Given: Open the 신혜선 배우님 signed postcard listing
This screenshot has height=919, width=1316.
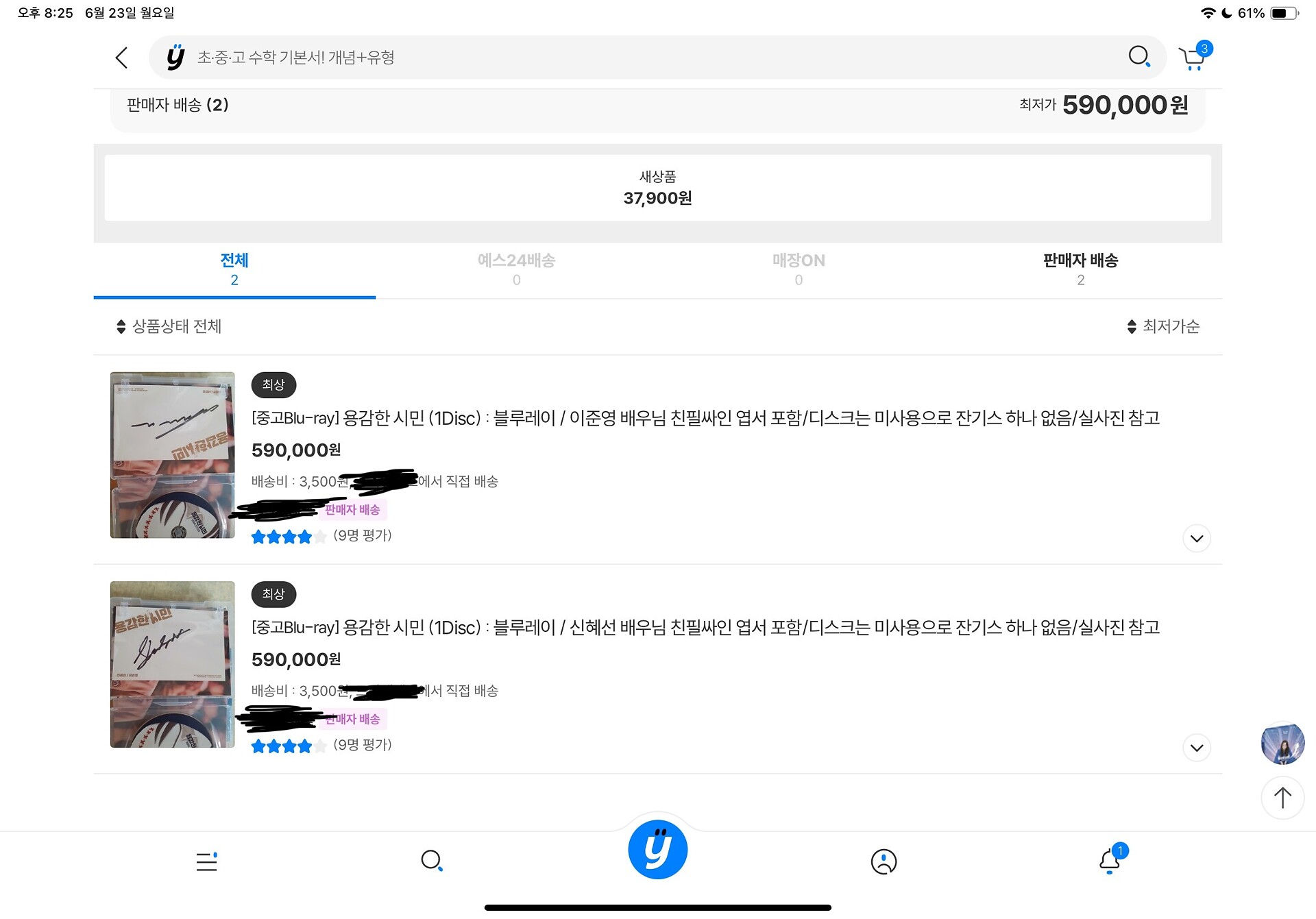Looking at the screenshot, I should 705,627.
